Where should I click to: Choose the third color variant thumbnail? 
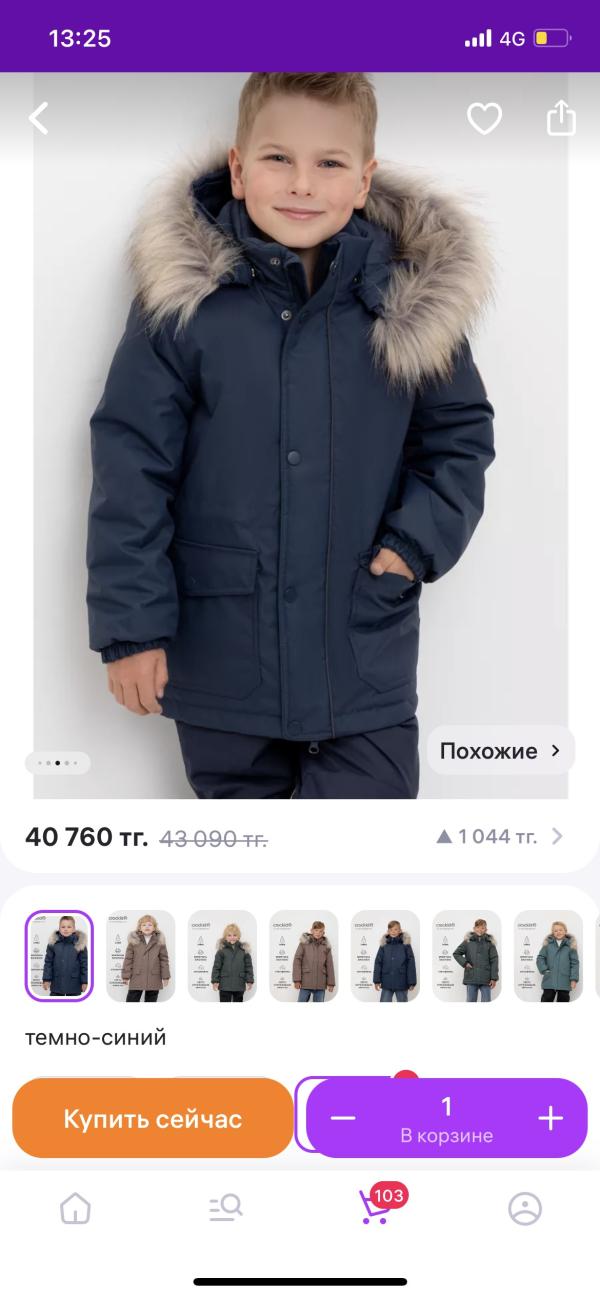coord(222,956)
